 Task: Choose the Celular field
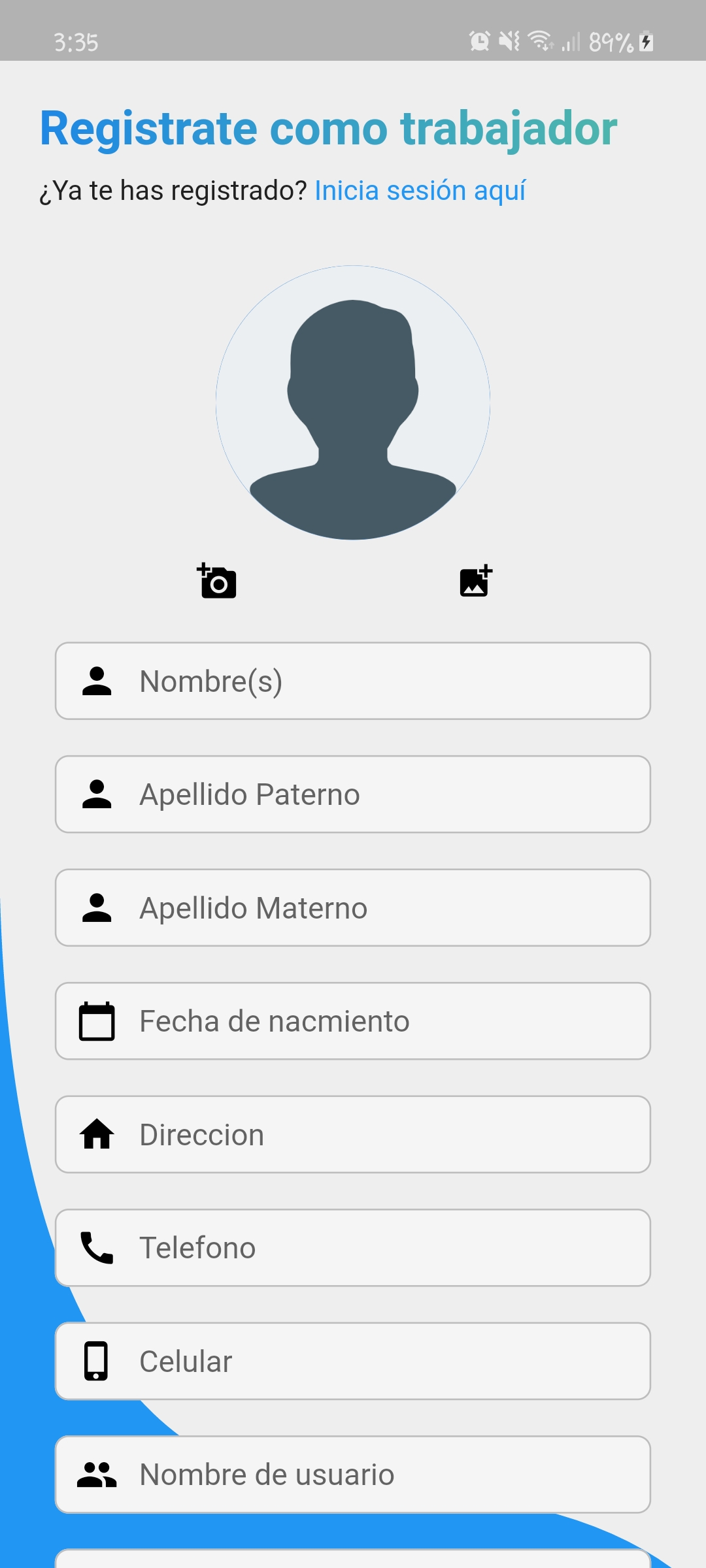point(353,1362)
